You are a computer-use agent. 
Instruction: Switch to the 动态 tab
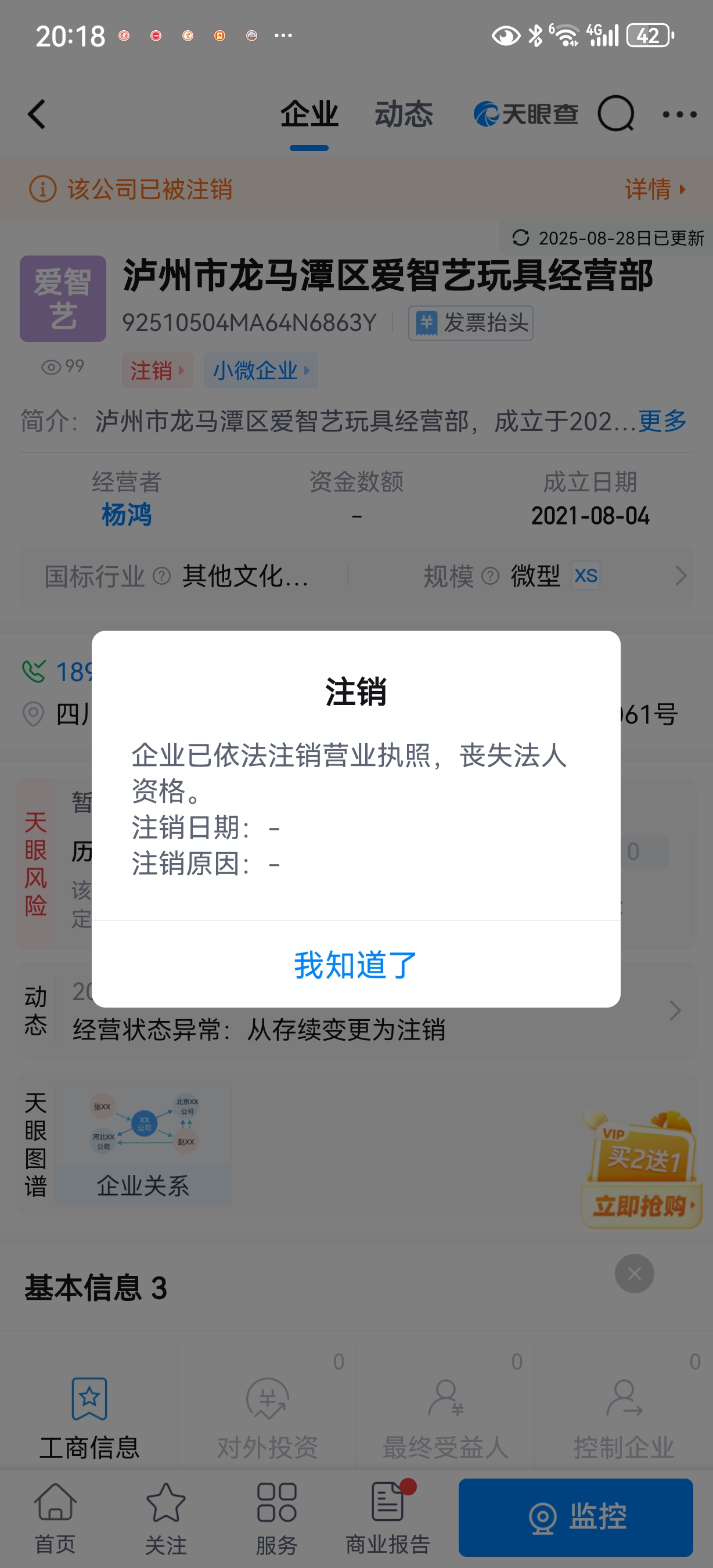pyautogui.click(x=404, y=114)
